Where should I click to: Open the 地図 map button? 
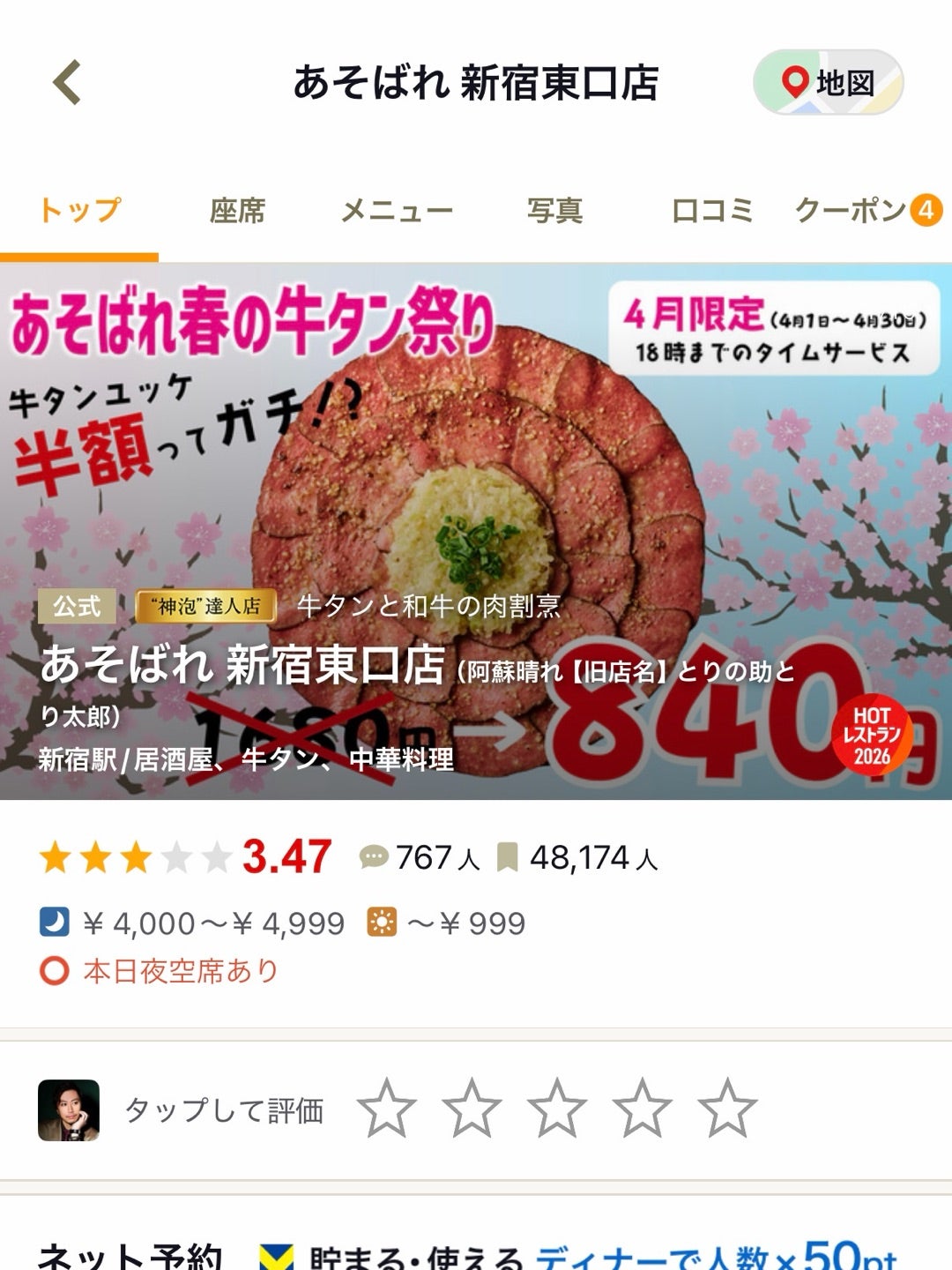[x=828, y=83]
